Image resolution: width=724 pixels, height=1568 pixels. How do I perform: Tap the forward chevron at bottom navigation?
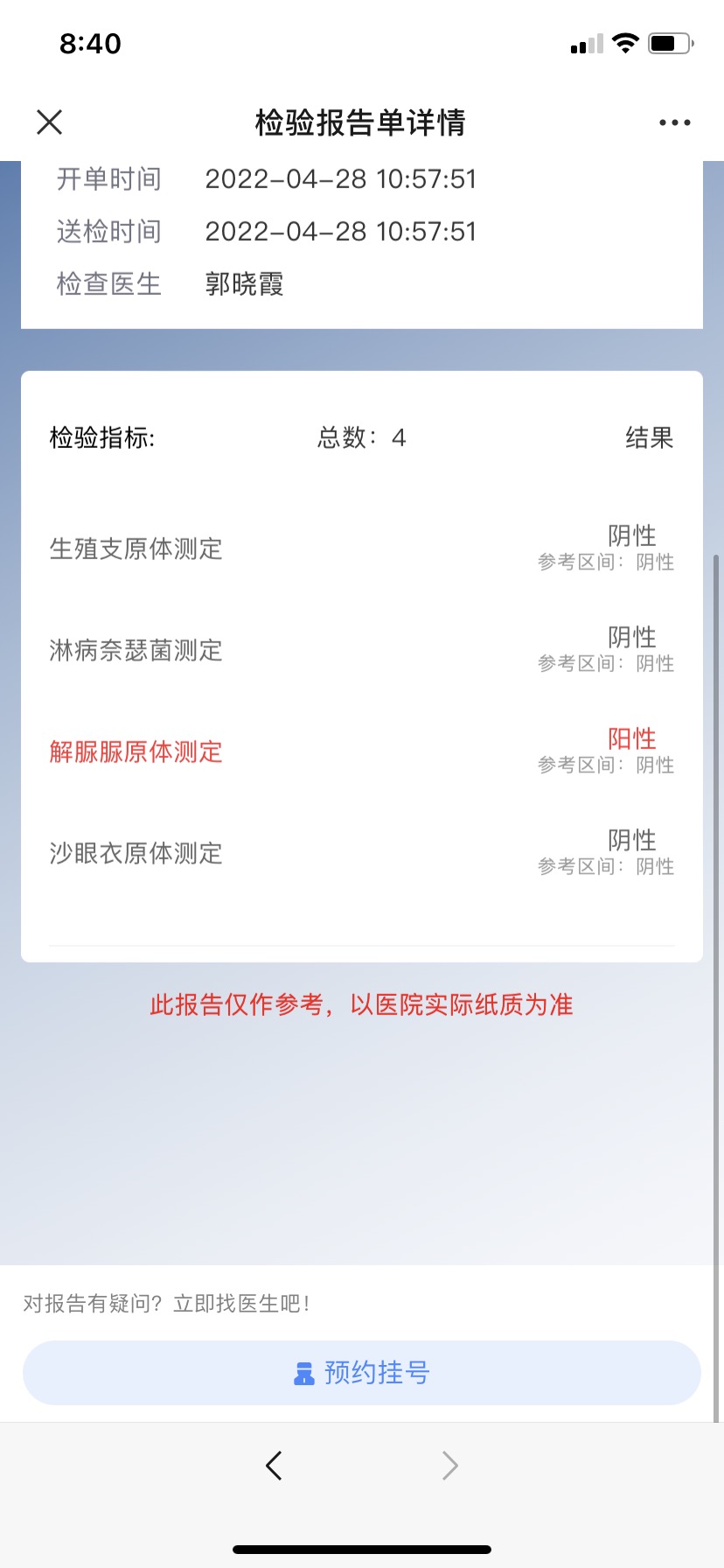click(449, 1465)
